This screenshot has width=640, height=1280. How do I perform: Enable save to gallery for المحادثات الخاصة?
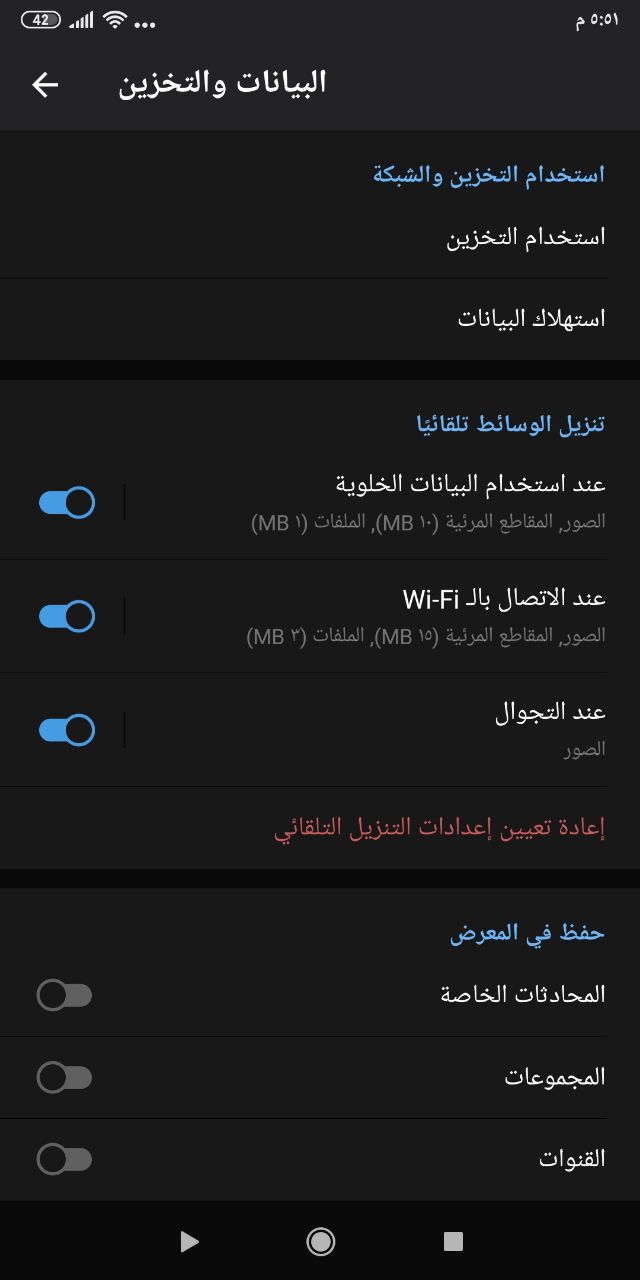[64, 995]
